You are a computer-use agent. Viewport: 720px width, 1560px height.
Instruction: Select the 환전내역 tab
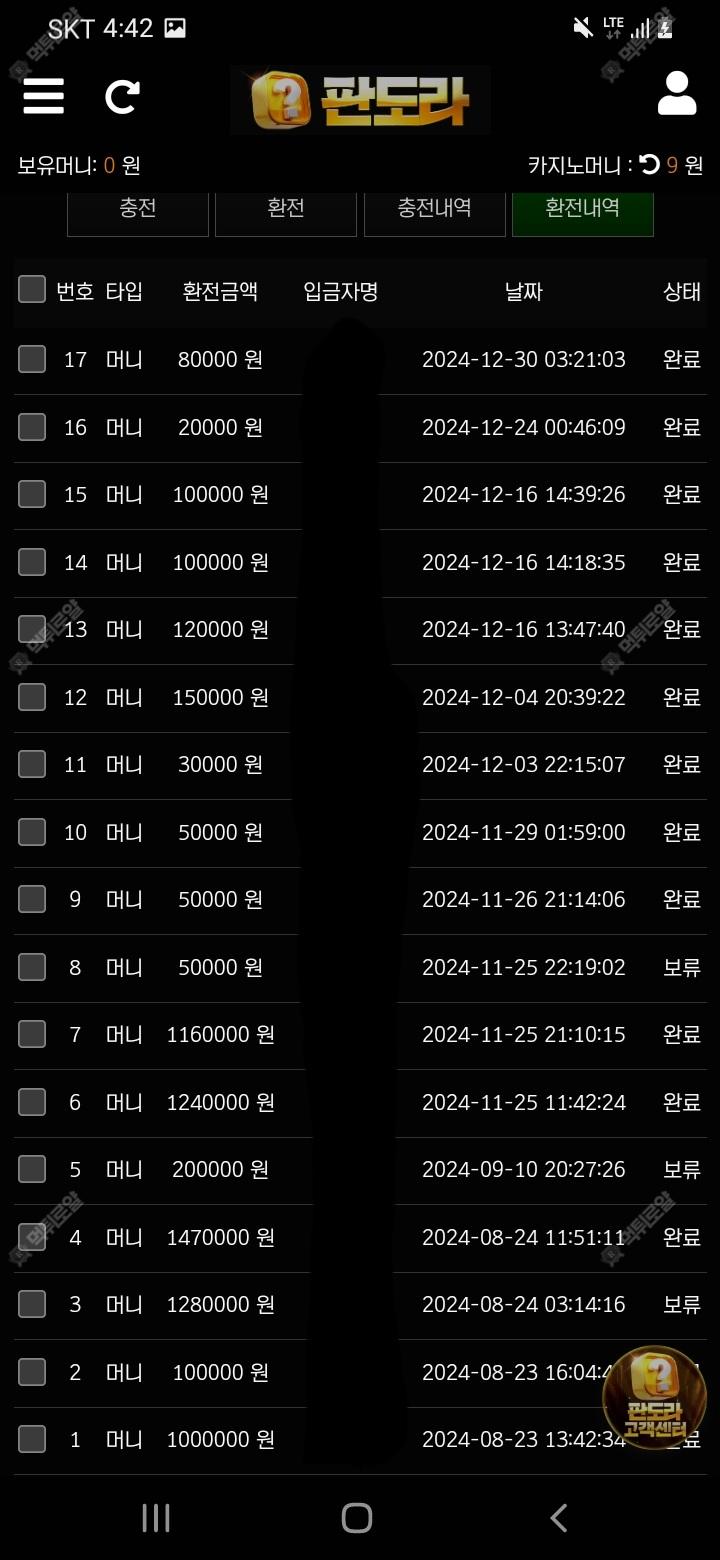(x=583, y=209)
